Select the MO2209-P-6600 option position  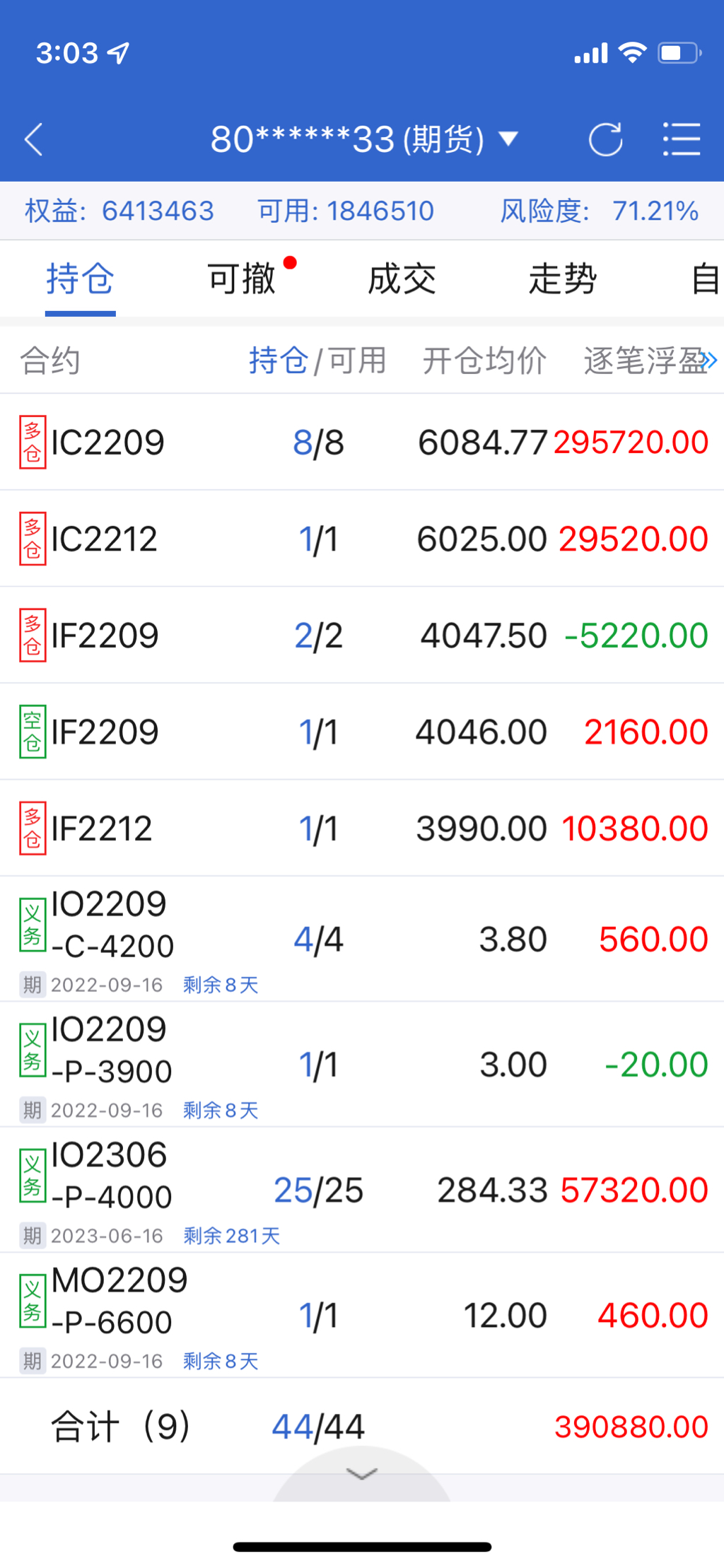click(362, 1315)
